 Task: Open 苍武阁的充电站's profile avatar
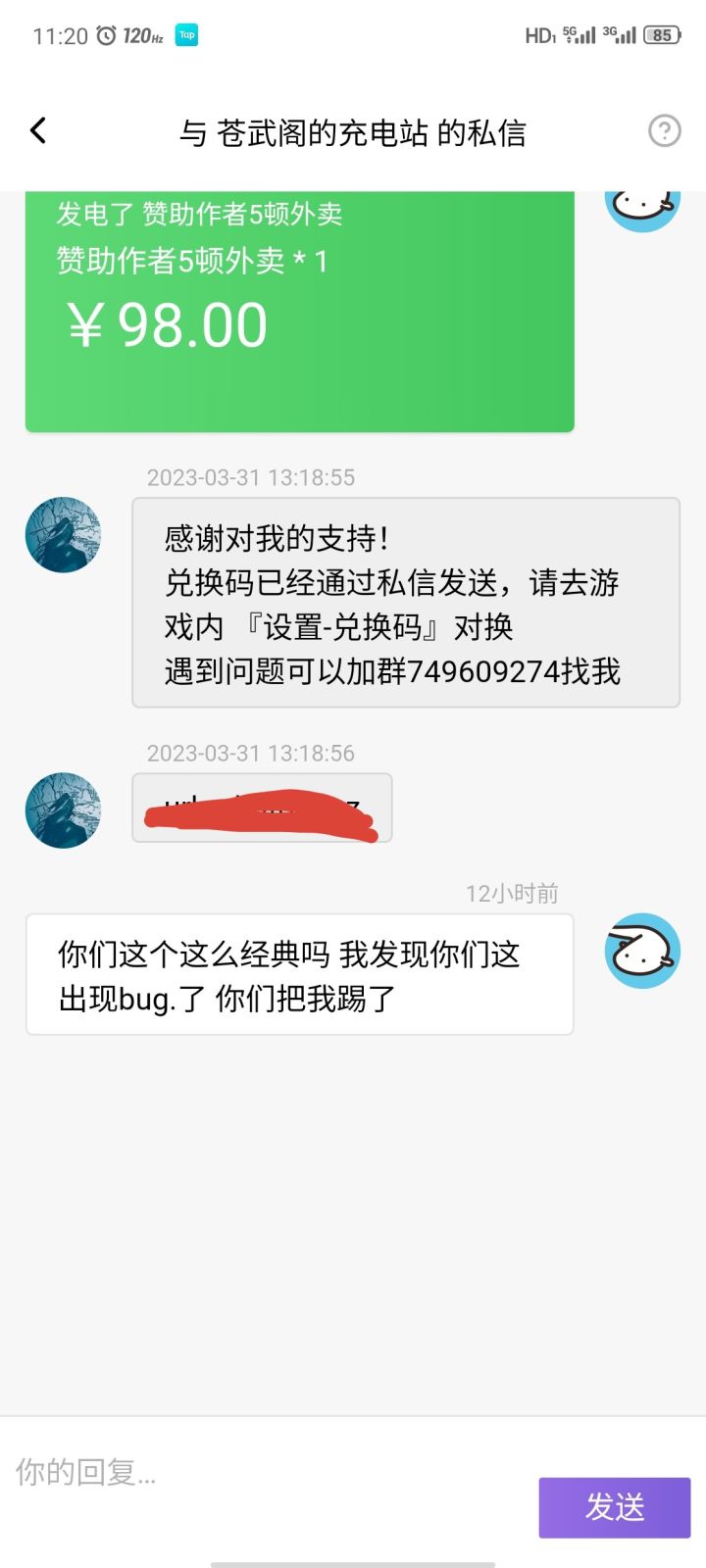click(x=62, y=535)
